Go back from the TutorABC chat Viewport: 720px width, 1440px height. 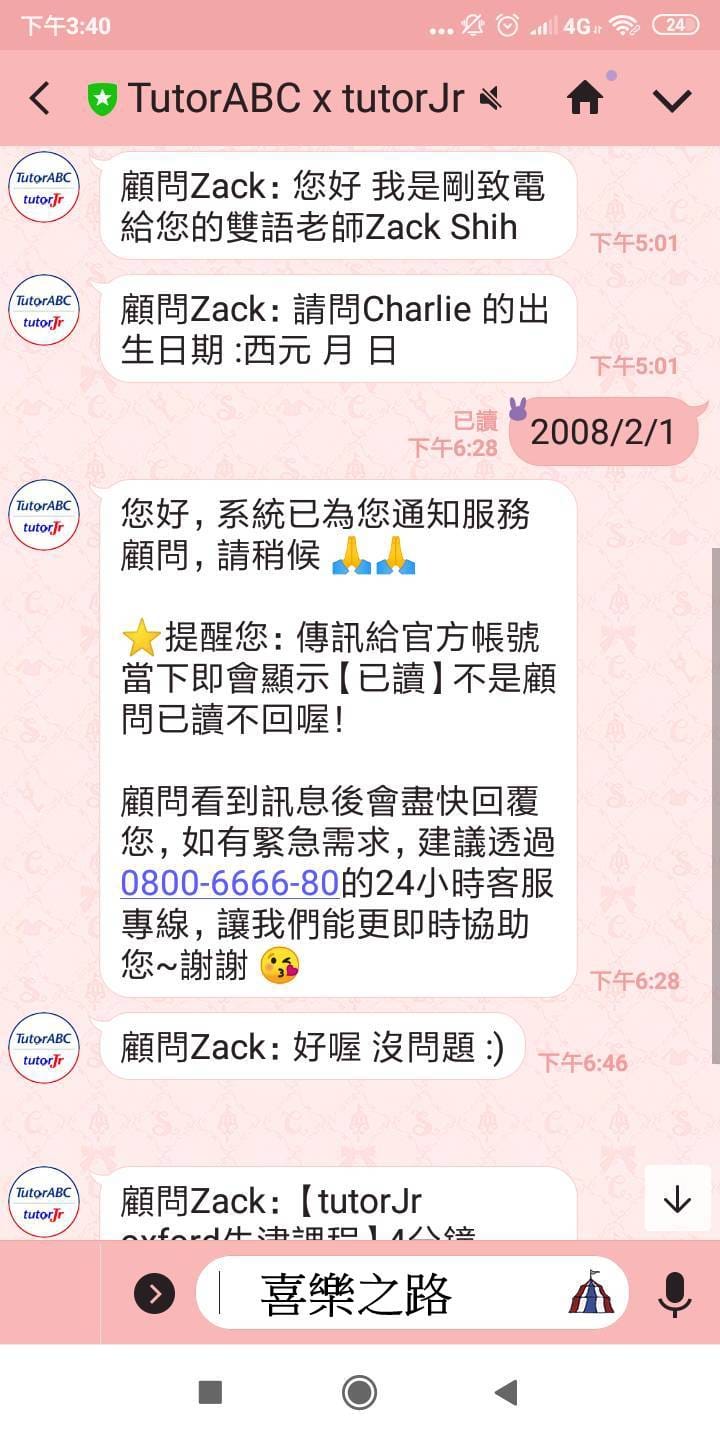pos(40,99)
